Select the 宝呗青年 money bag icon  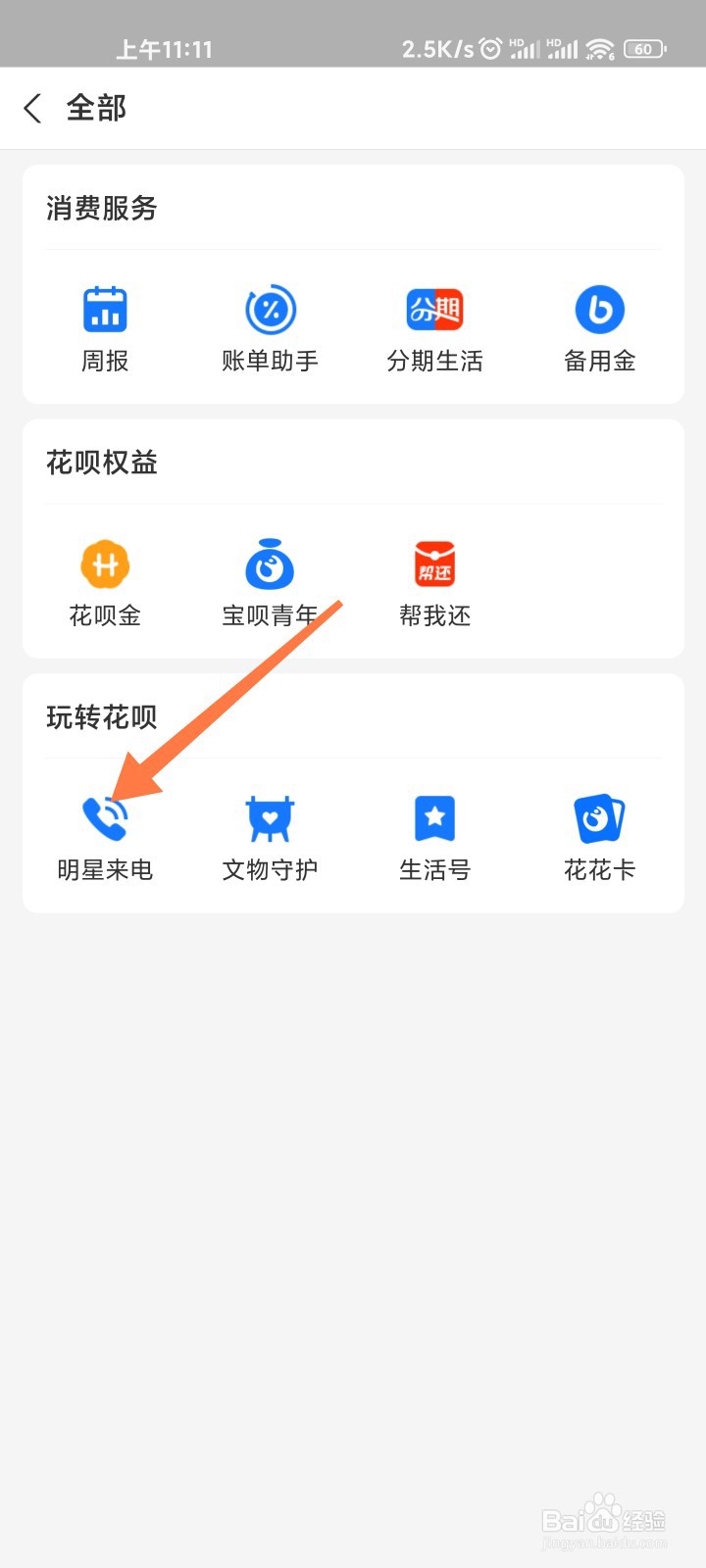pos(270,563)
